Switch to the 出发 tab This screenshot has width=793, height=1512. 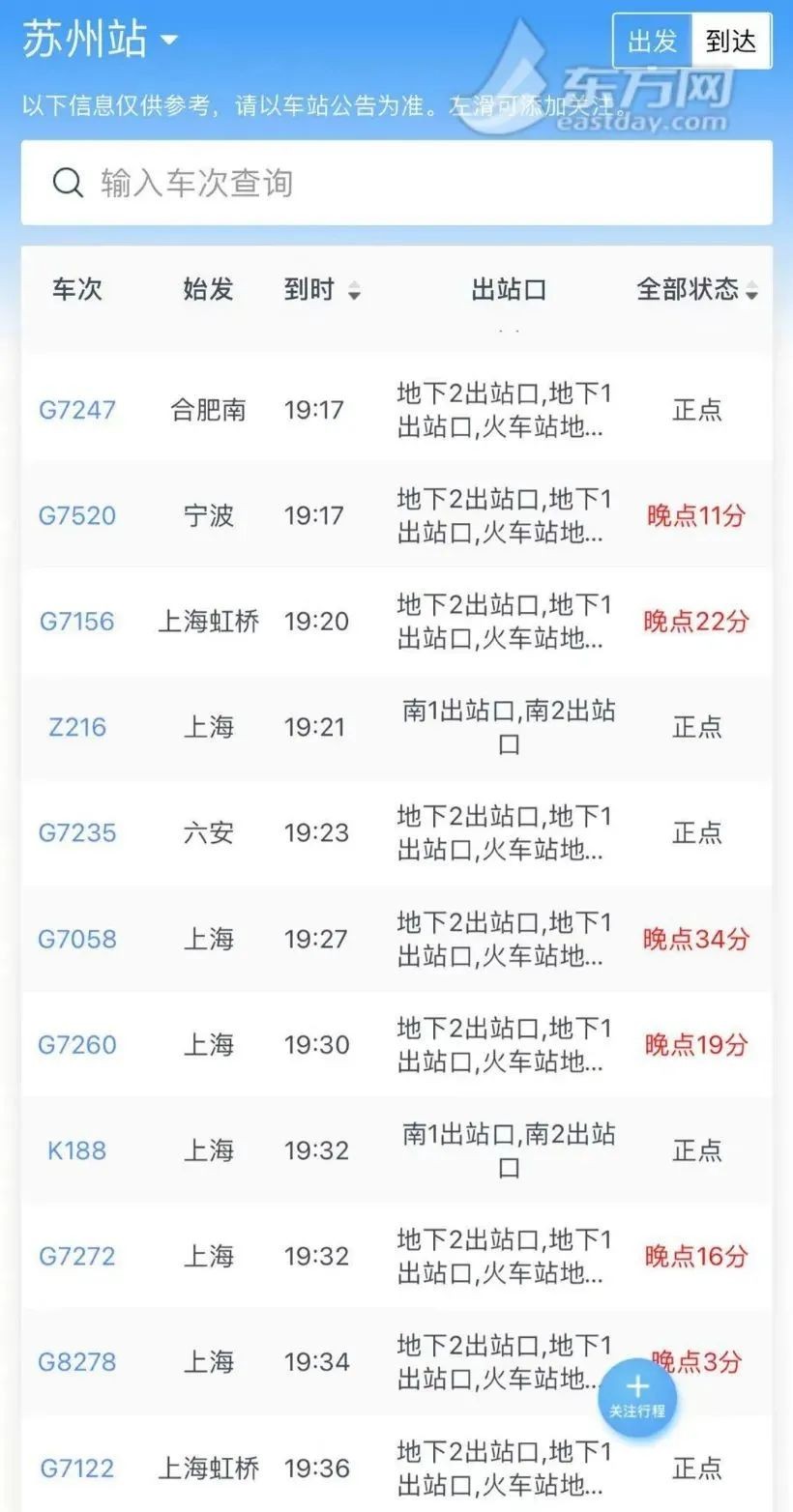point(653,42)
